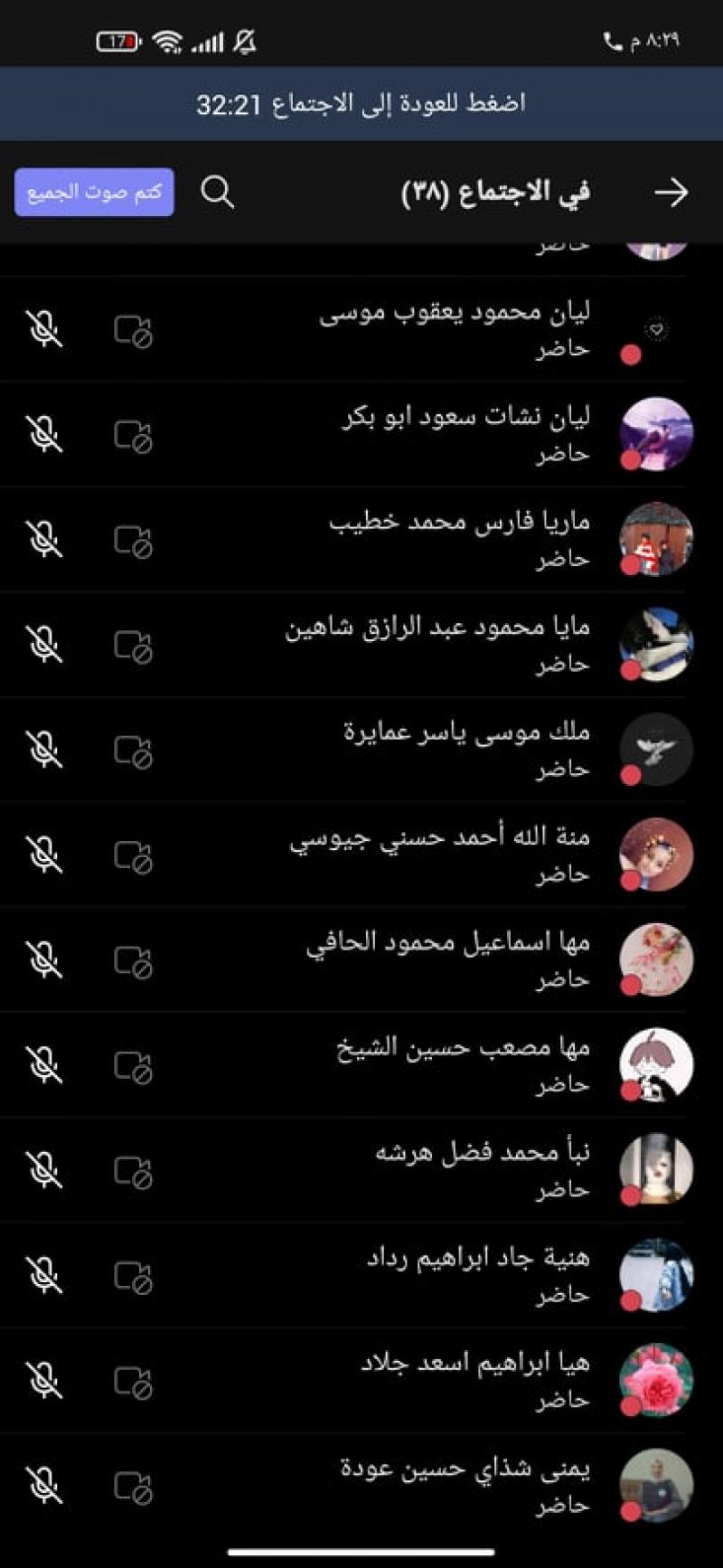
Task: Go back using the arrow icon
Action: (671, 192)
